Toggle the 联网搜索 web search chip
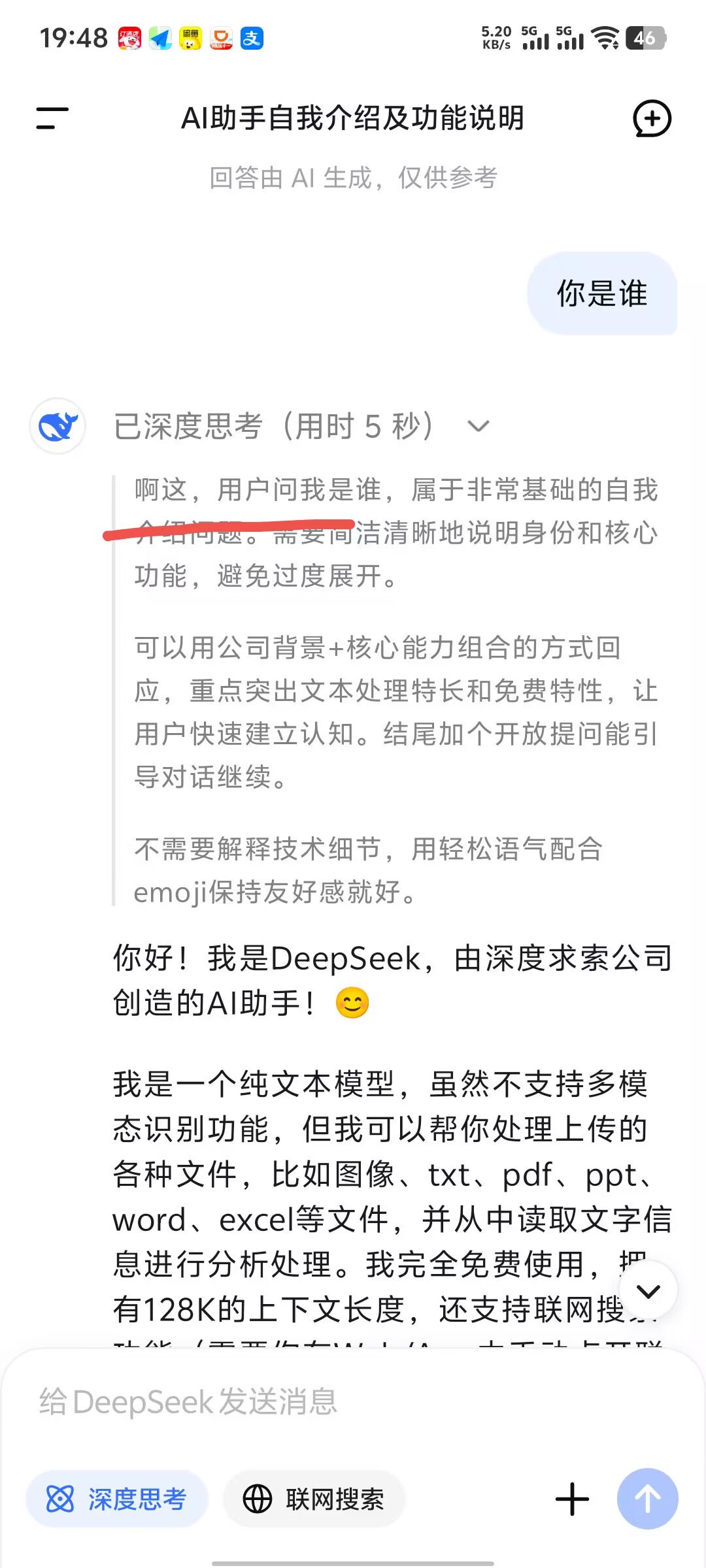The image size is (706, 1568). click(x=314, y=1499)
